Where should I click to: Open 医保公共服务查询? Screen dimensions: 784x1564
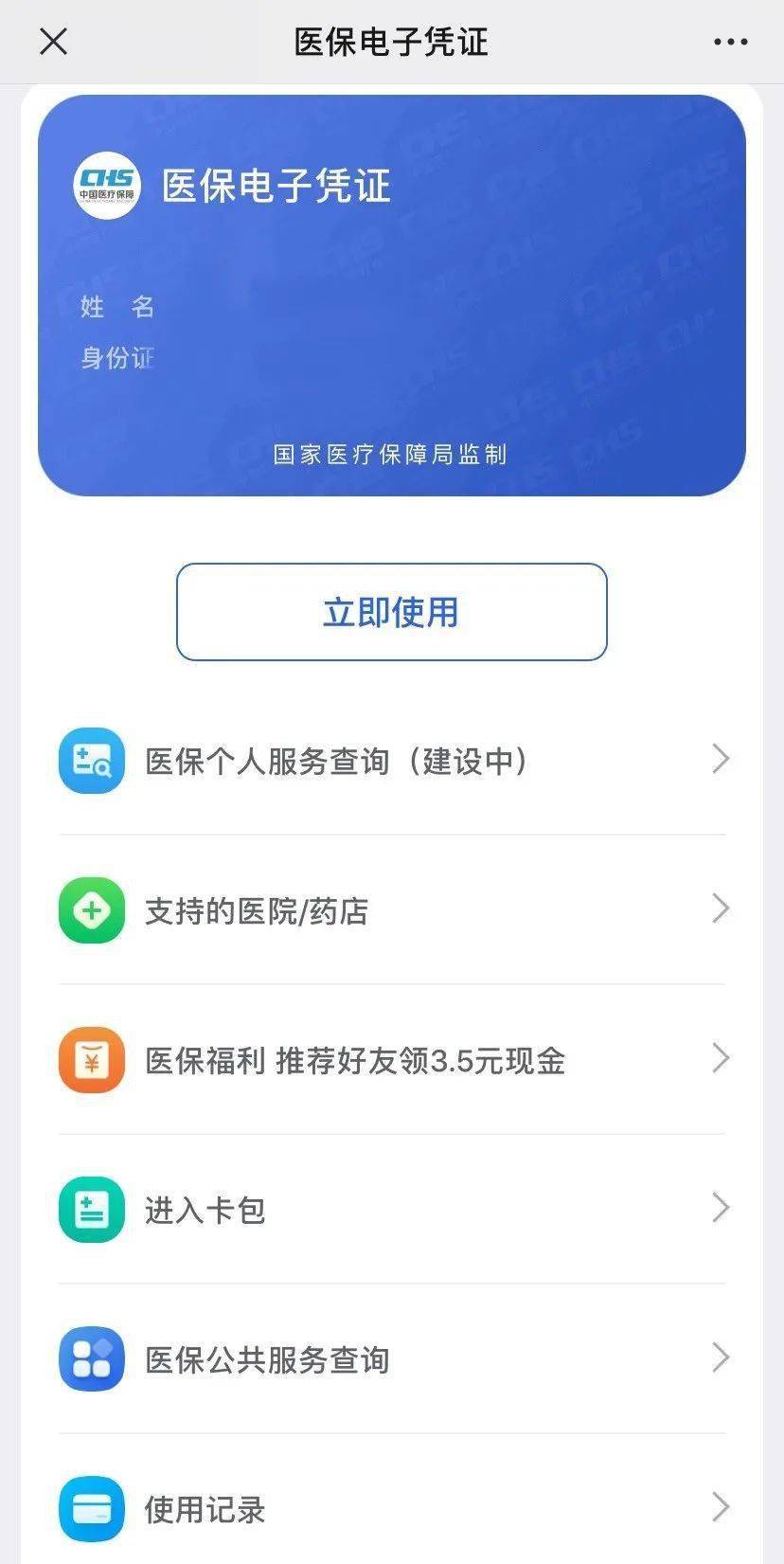(392, 1358)
